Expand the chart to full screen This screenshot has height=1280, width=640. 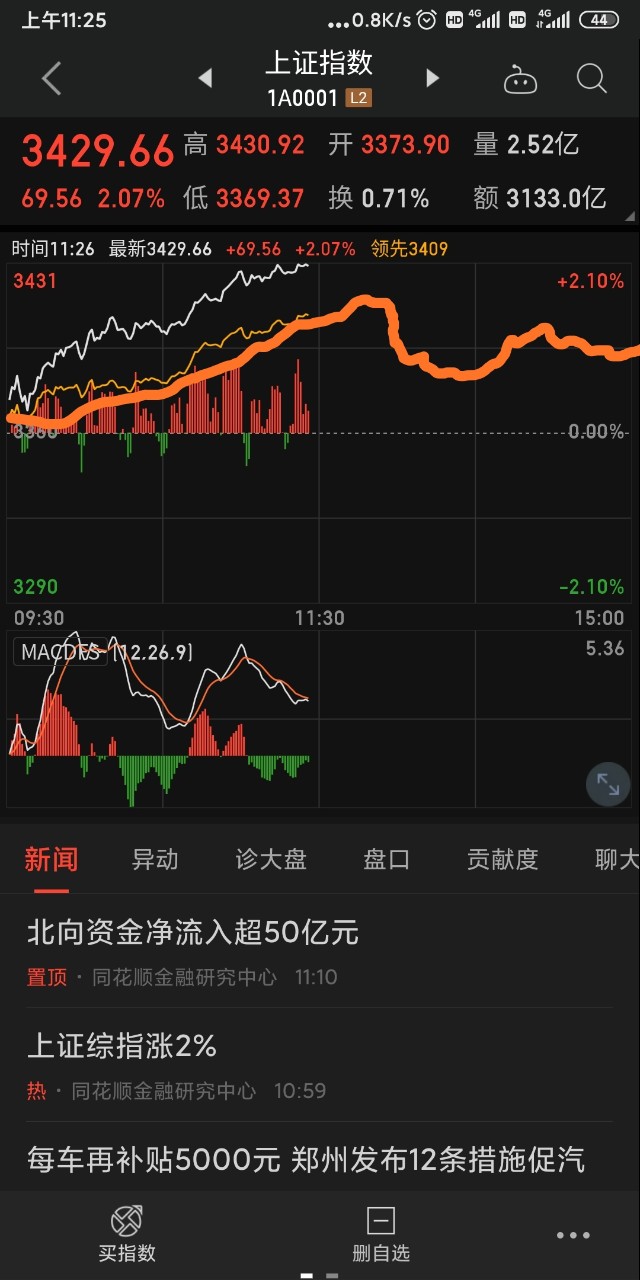tap(608, 784)
